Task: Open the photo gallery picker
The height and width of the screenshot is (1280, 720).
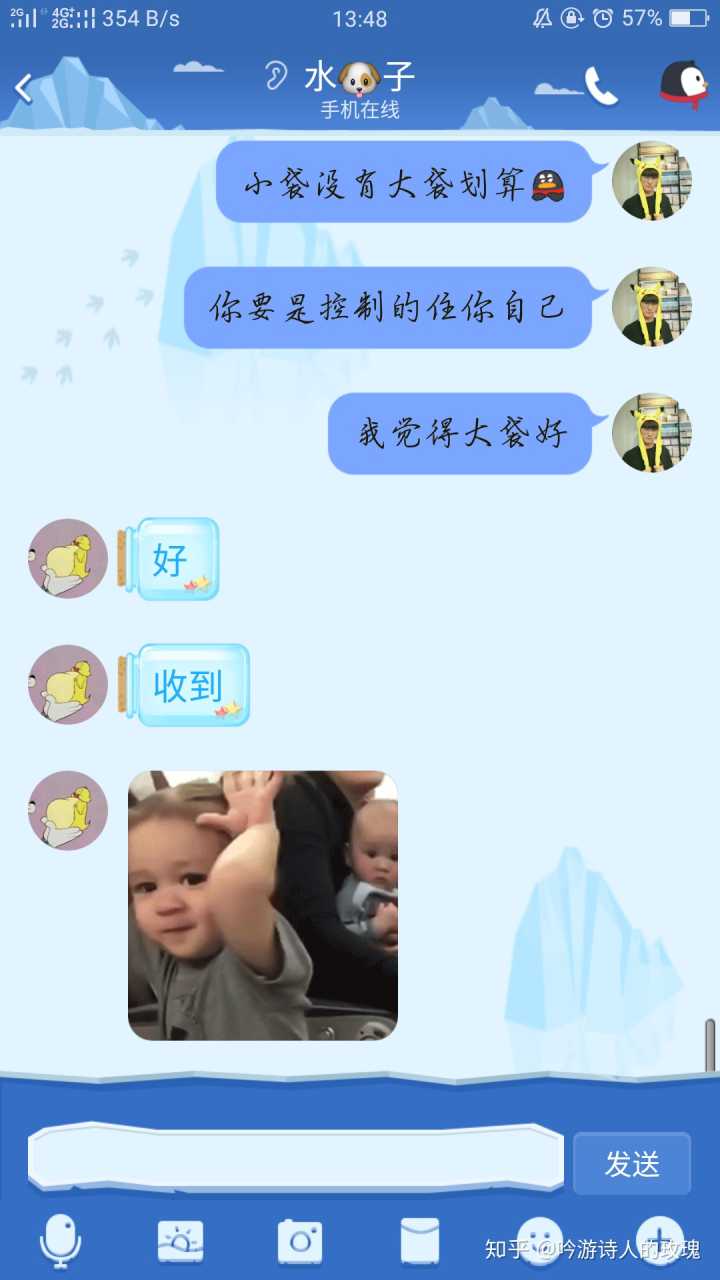Action: pos(181,1241)
